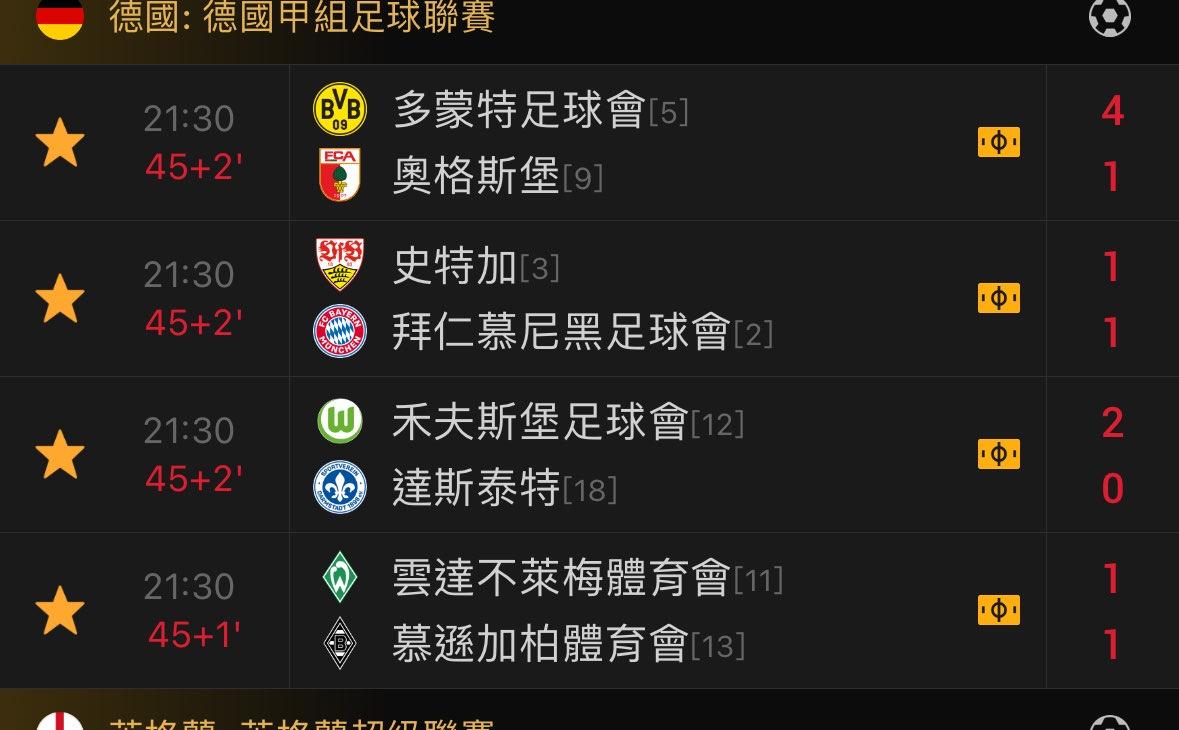View the pitch lineup for Dortmund vs Augsburg
This screenshot has height=730, width=1179.
click(998, 143)
